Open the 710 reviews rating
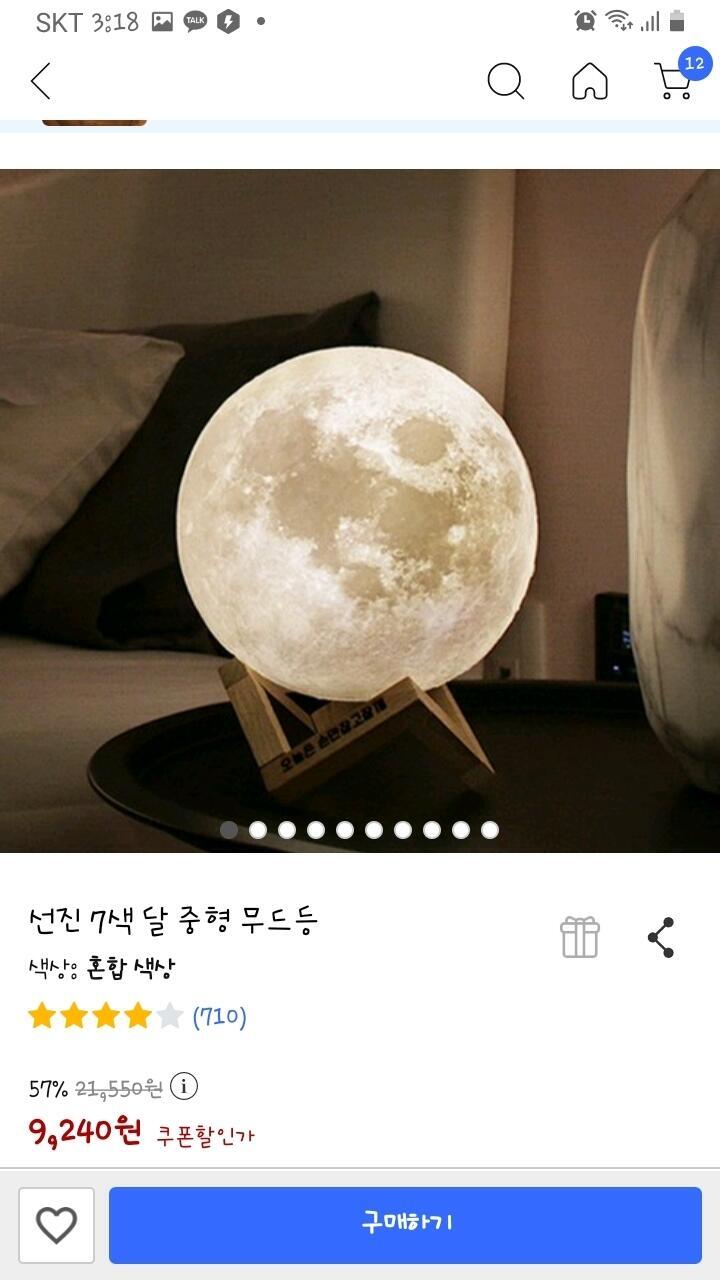The width and height of the screenshot is (720, 1280). pos(137,1017)
